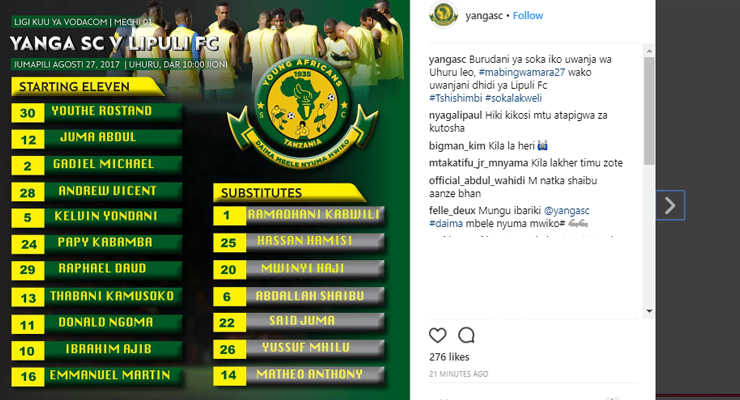Viewport: 740px width, 400px height.
Task: Open official_abdul_wahidi's profile
Action: click(x=478, y=179)
